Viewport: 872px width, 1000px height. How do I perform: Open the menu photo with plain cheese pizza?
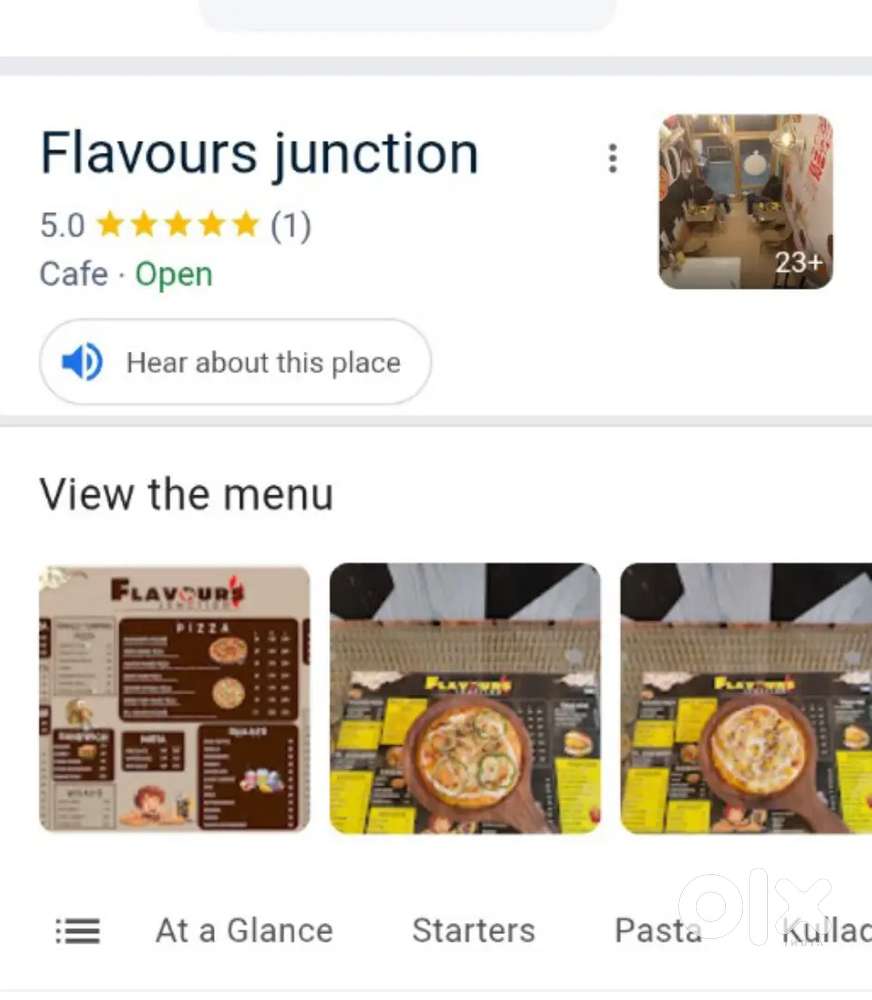(745, 698)
